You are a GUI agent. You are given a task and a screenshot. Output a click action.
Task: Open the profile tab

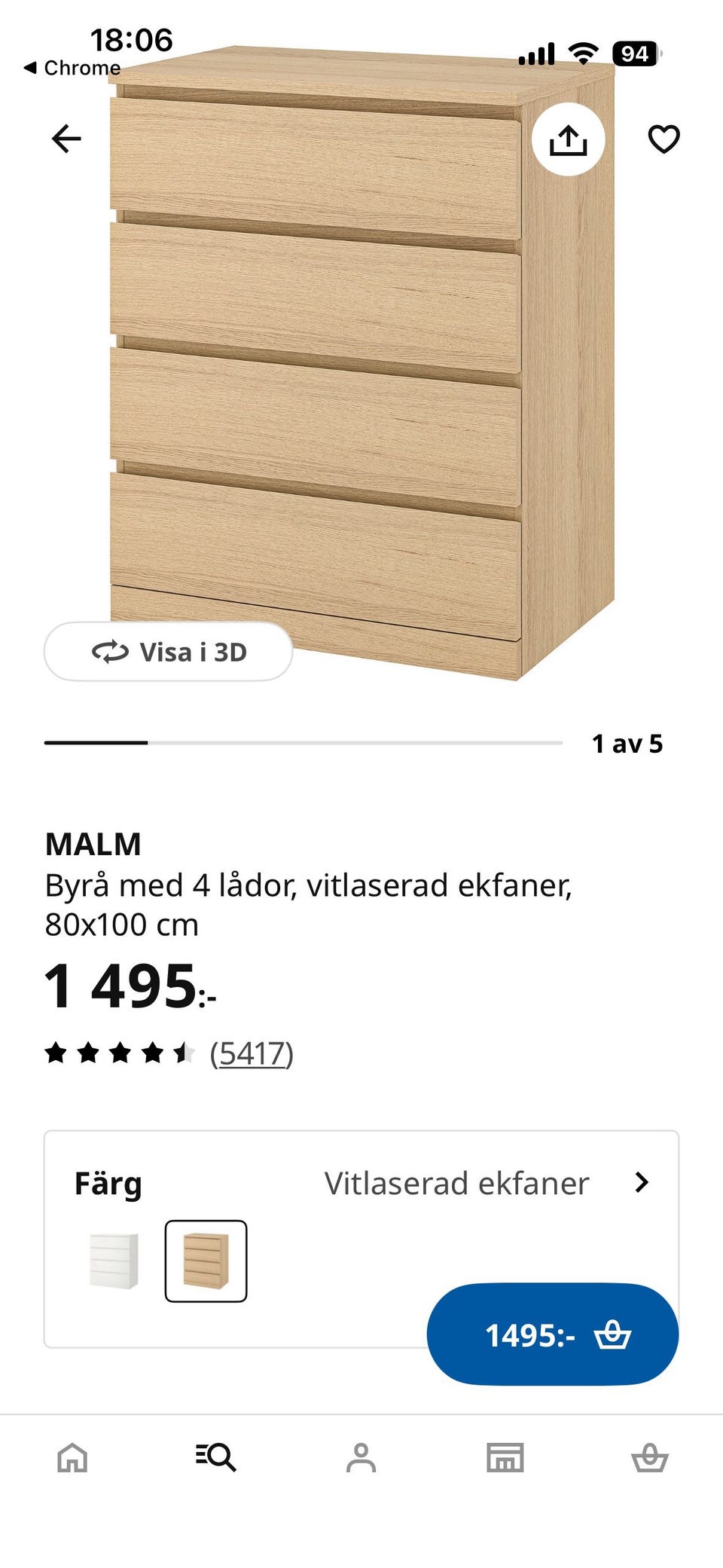coord(361,1457)
